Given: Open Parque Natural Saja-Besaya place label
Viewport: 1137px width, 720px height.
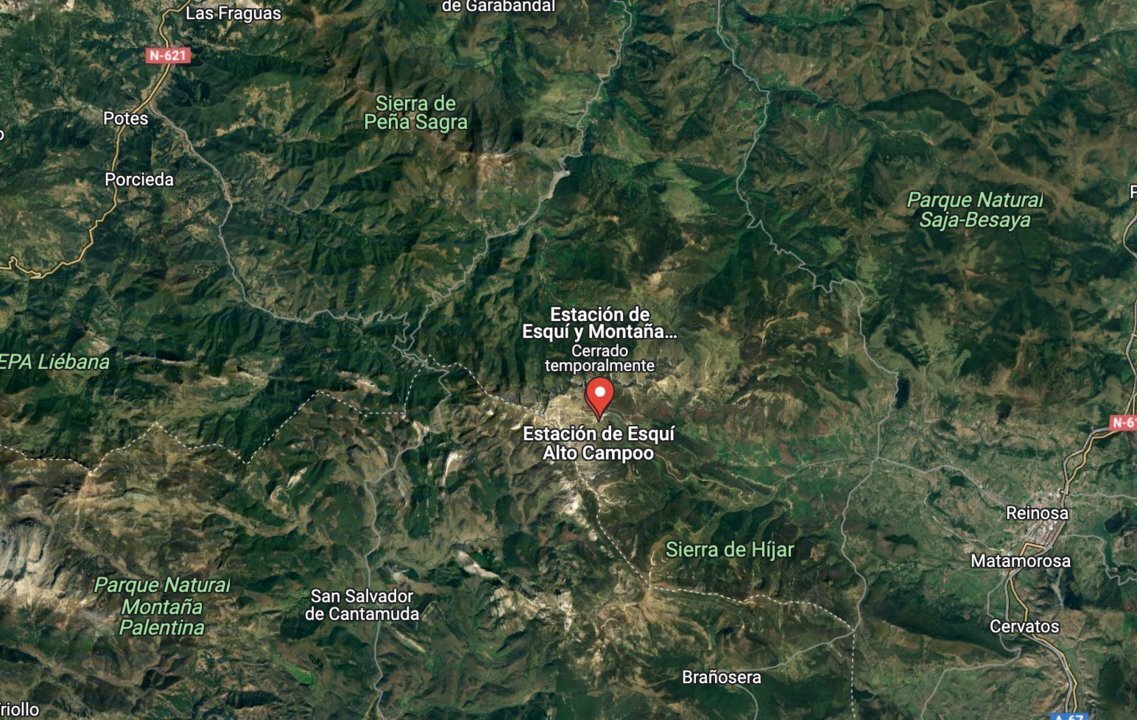Looking at the screenshot, I should [974, 210].
